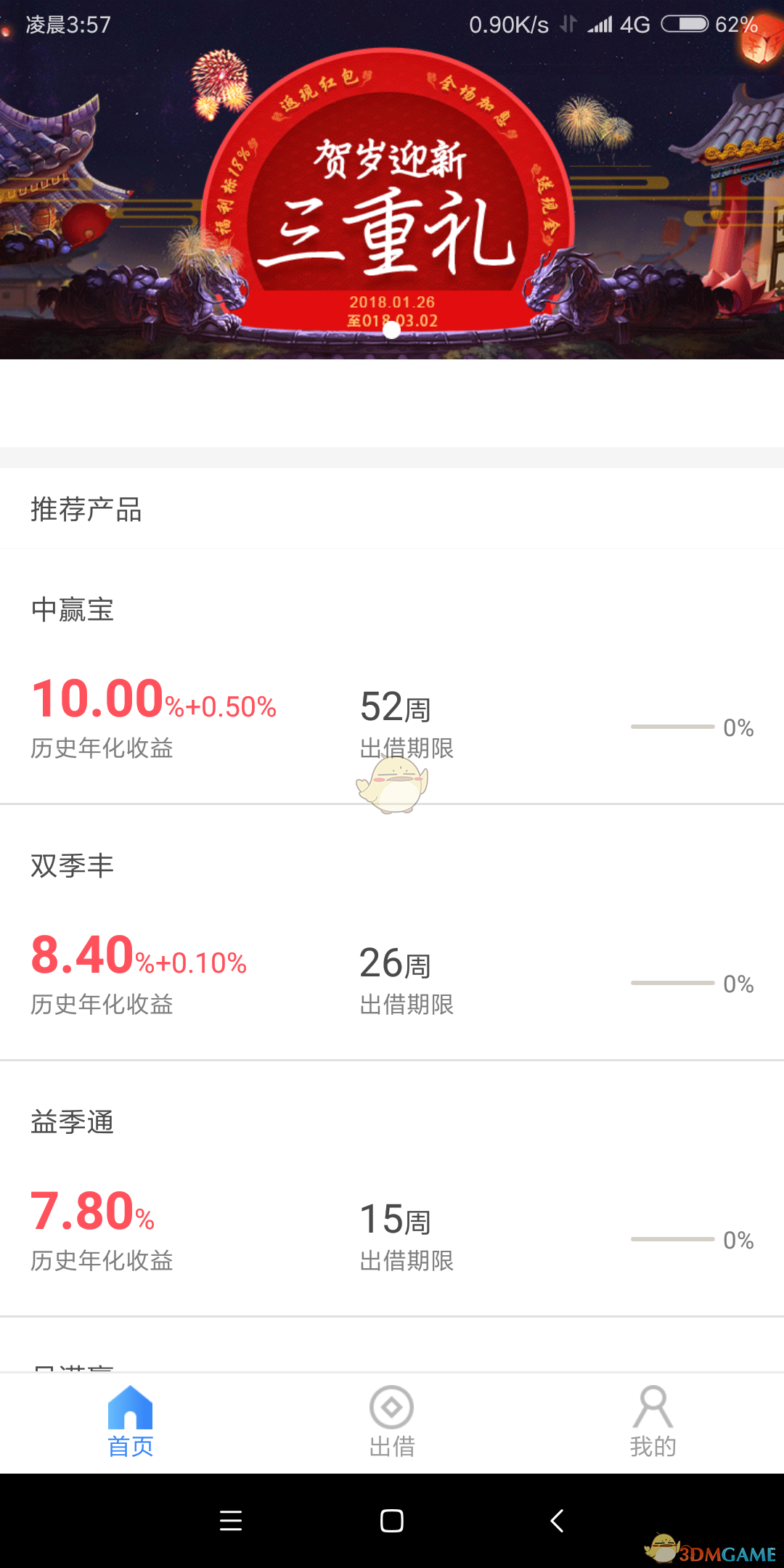Open the 中赢宝 product card
The image size is (784, 1568).
[x=392, y=677]
